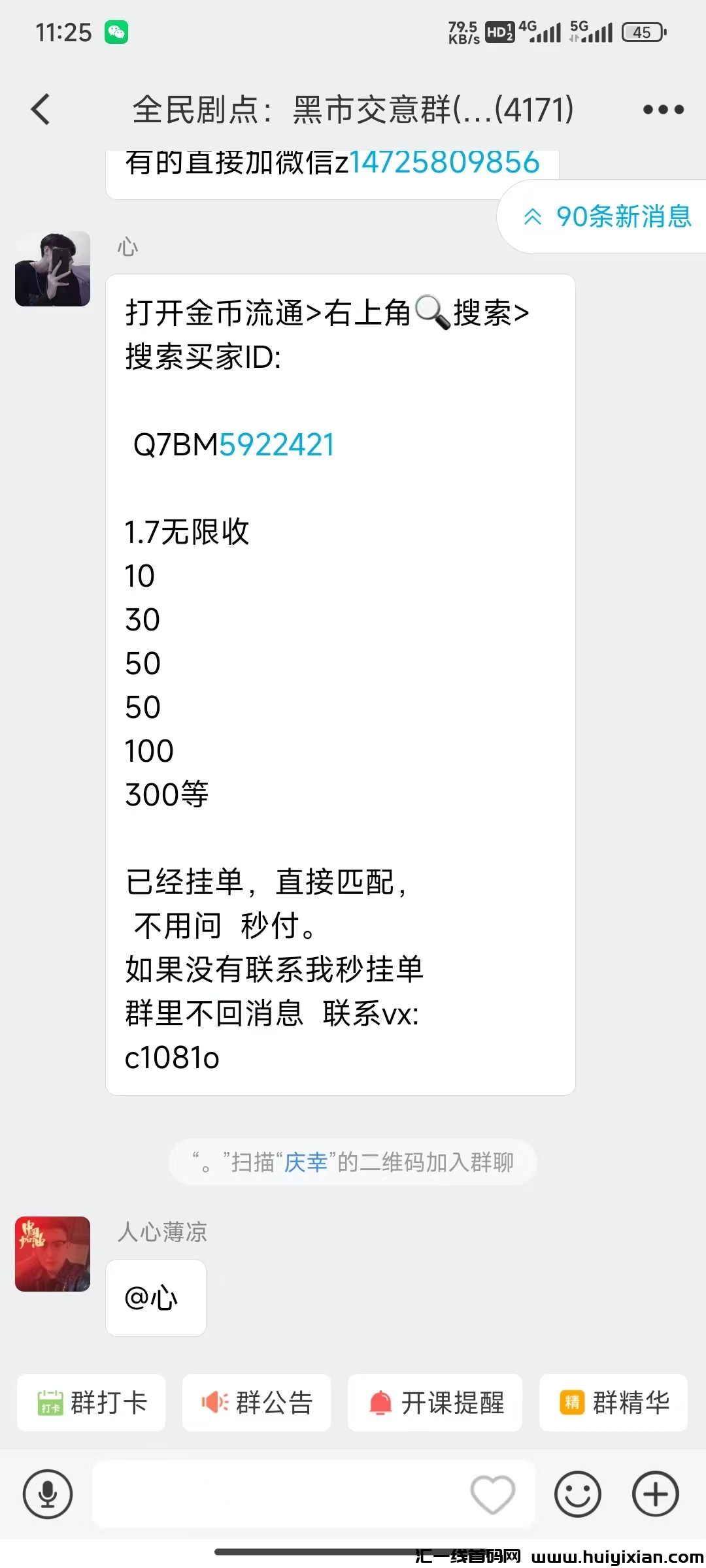Tap the orange 群精华 essence icon
The height and width of the screenshot is (1568, 706).
572,1403
